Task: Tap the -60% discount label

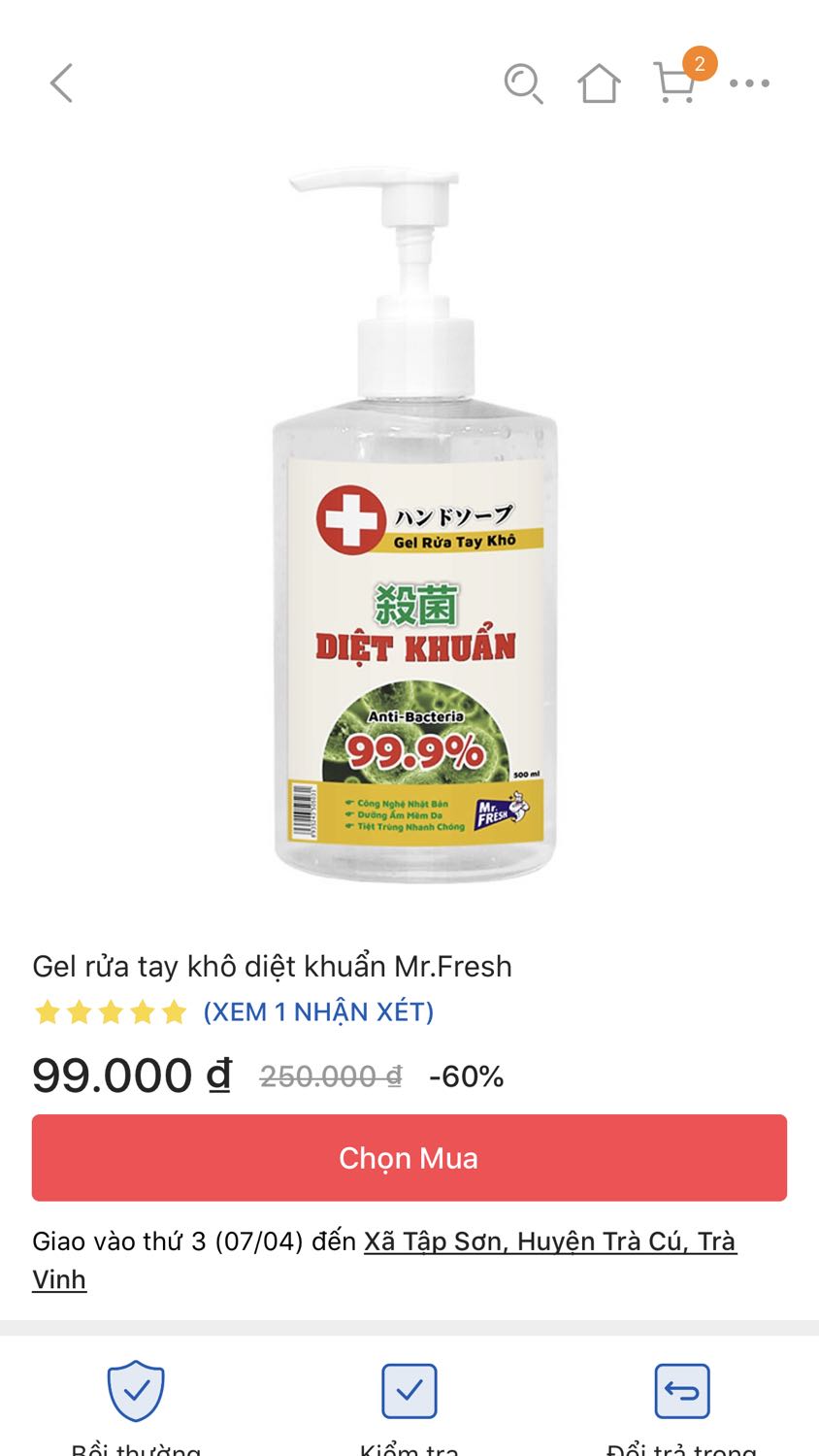Action: pyautogui.click(x=465, y=1075)
